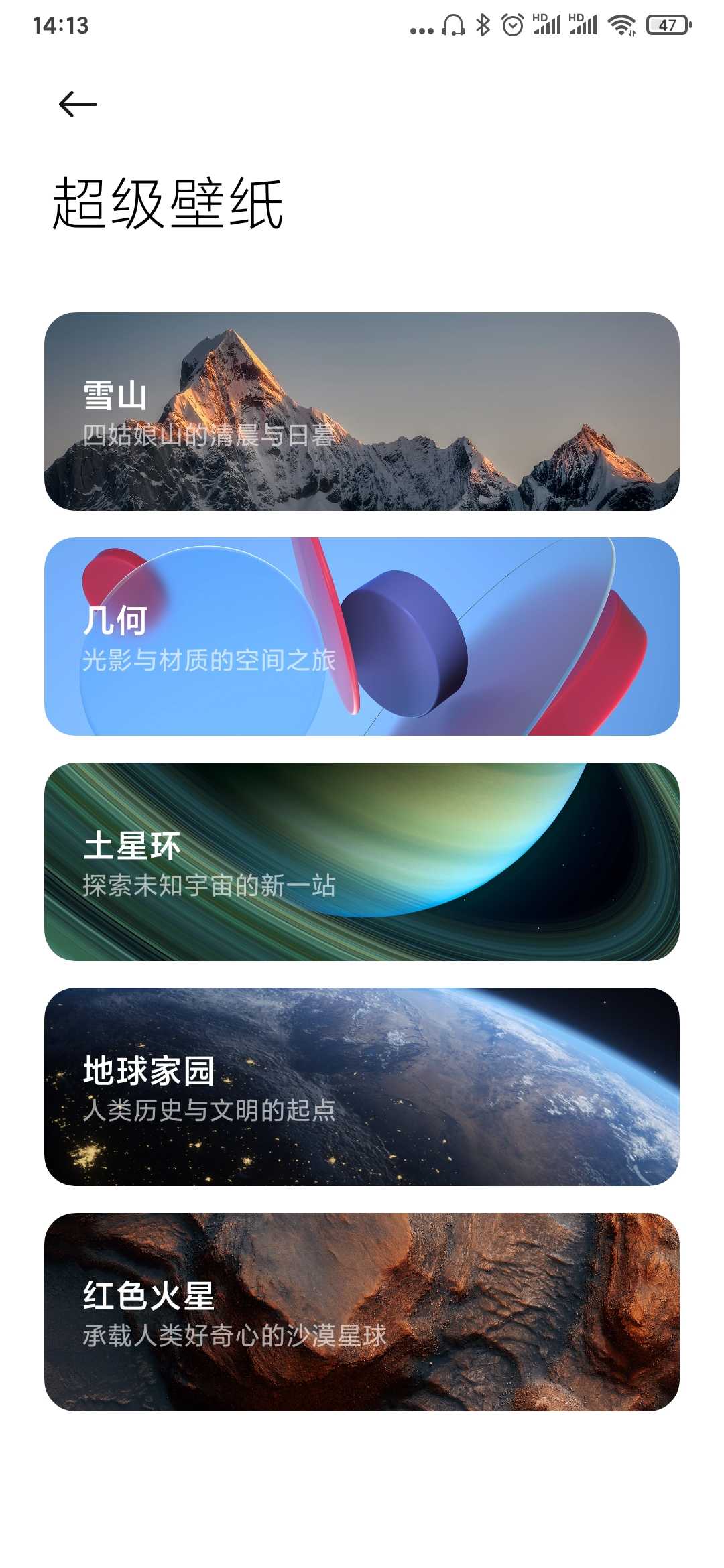The image size is (724, 1568).
Task: Open the 雪山 super wallpaper card
Action: point(362,411)
